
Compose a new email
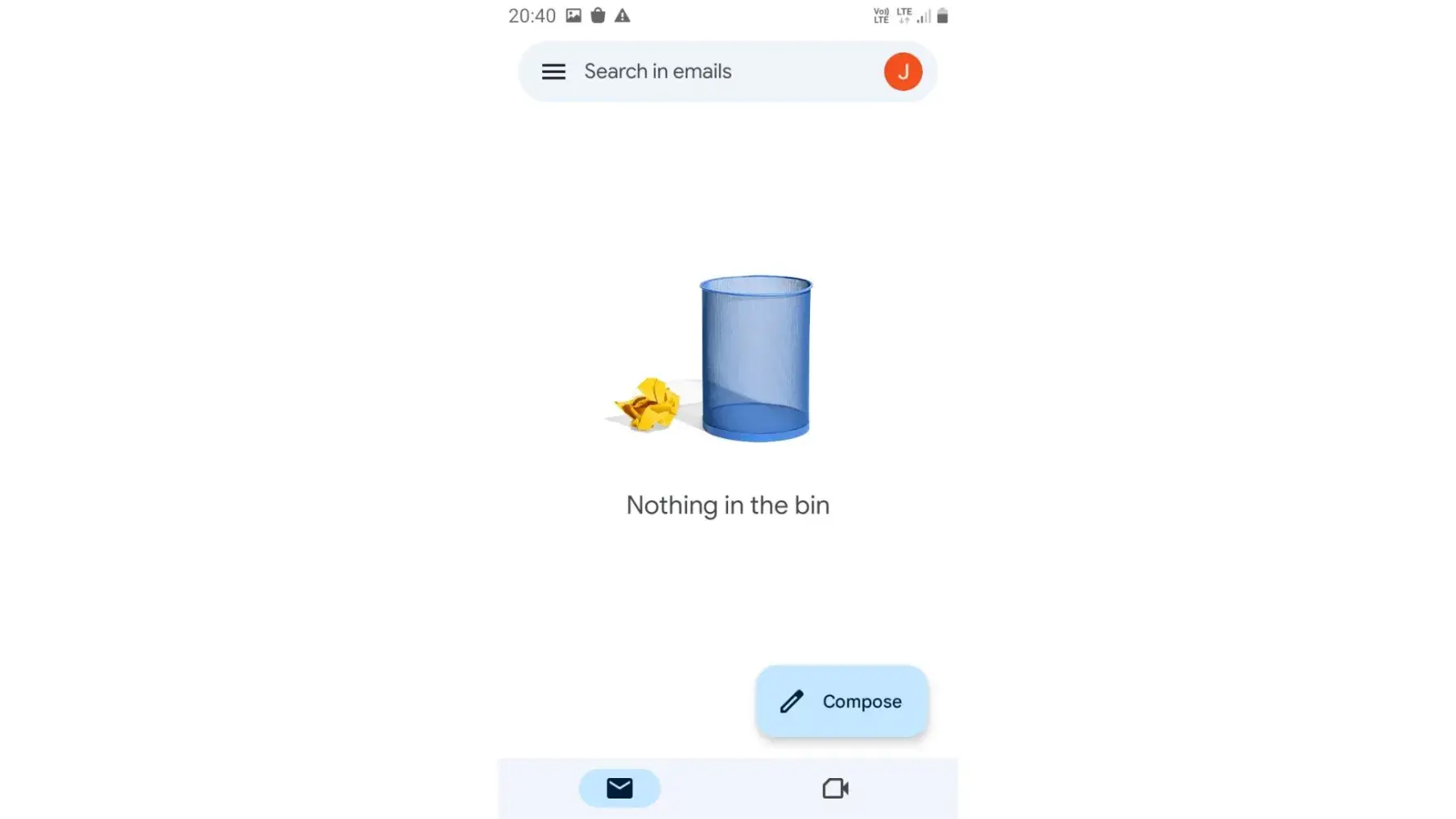[x=841, y=702]
